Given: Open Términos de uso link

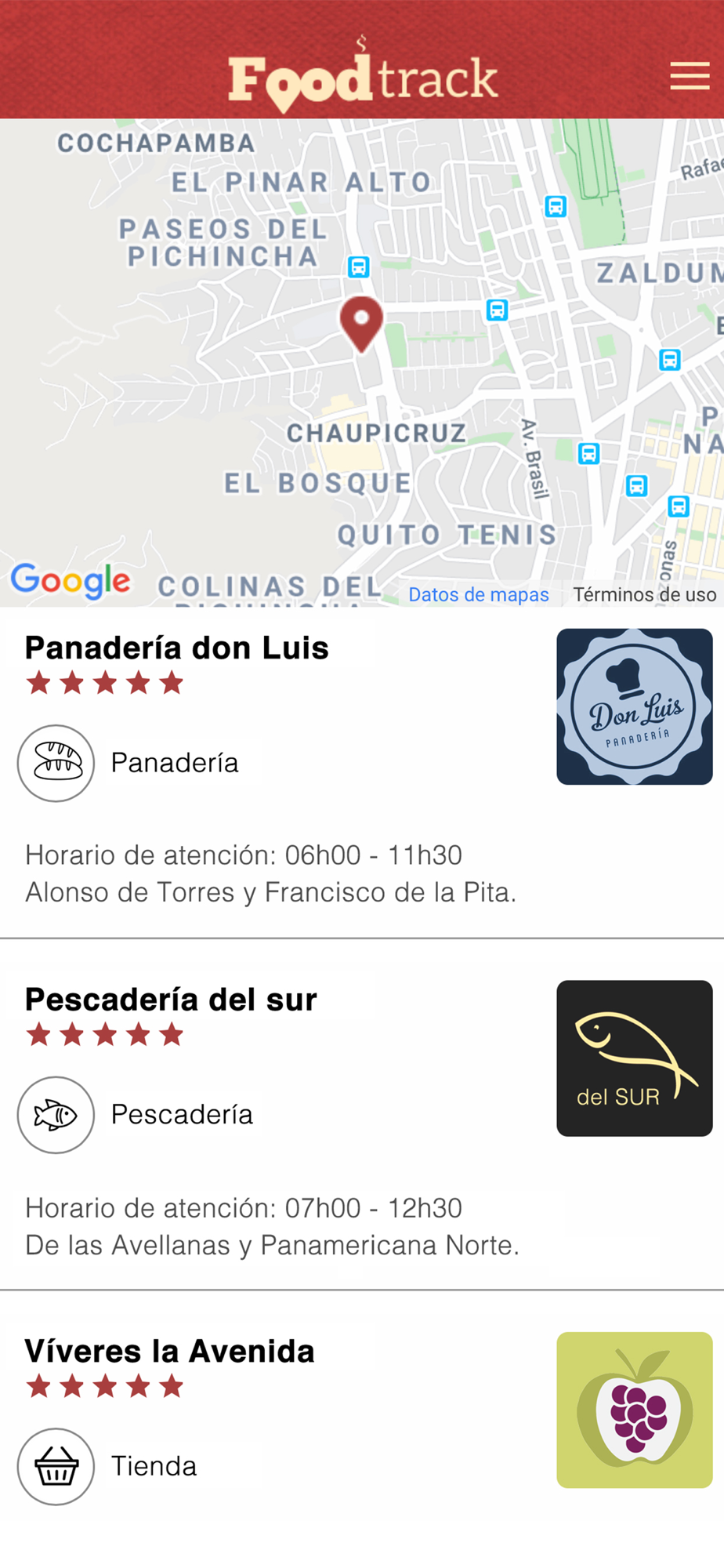Looking at the screenshot, I should (x=644, y=594).
